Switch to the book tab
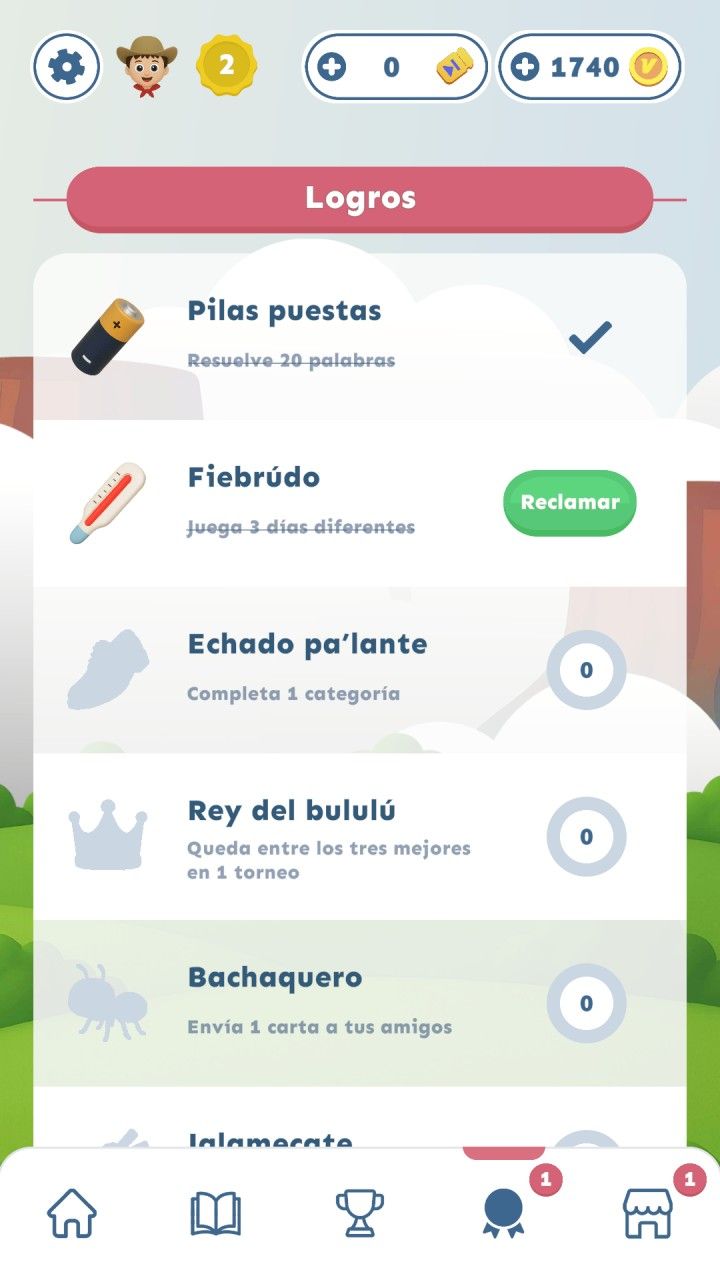Viewport: 720px width, 1280px height. [x=216, y=1213]
